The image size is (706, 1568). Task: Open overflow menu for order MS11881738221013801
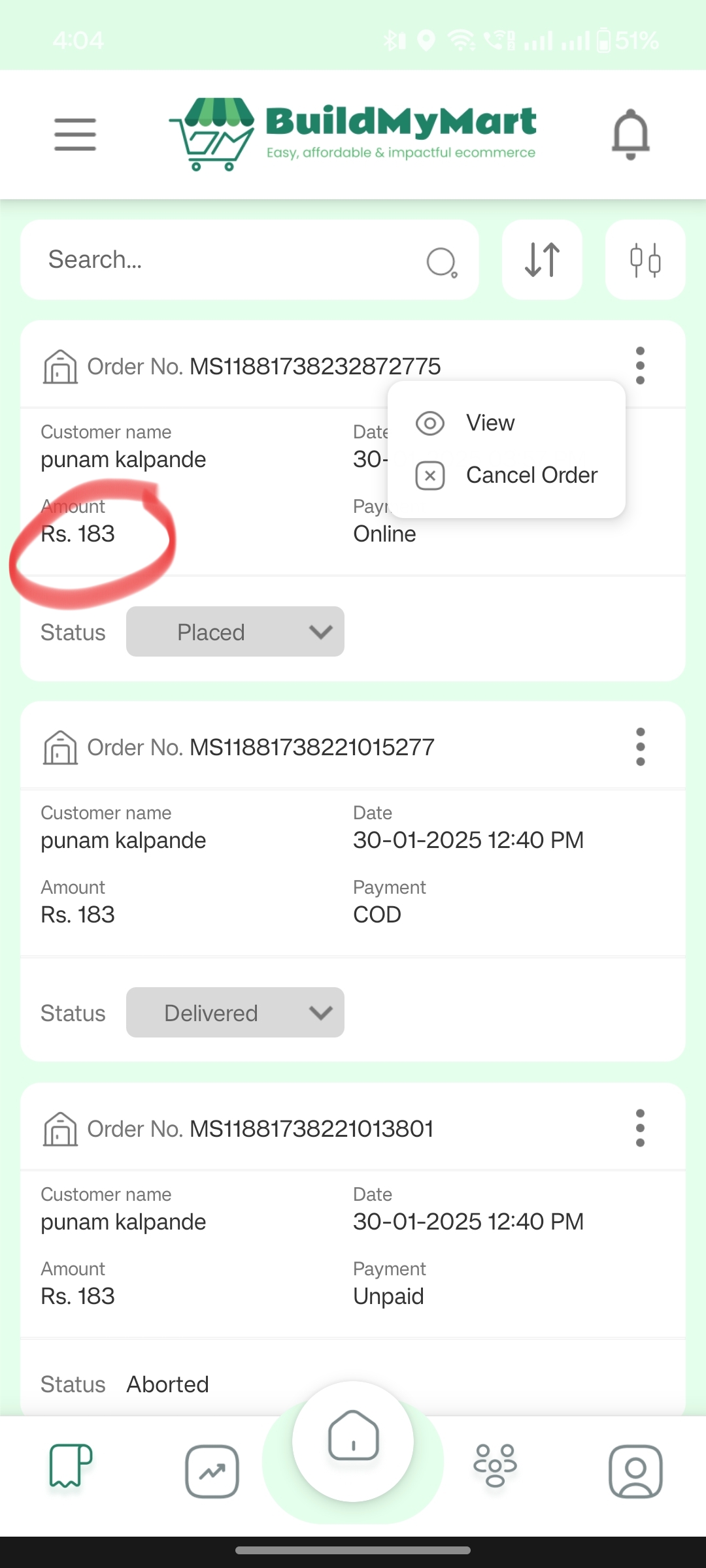(640, 1128)
